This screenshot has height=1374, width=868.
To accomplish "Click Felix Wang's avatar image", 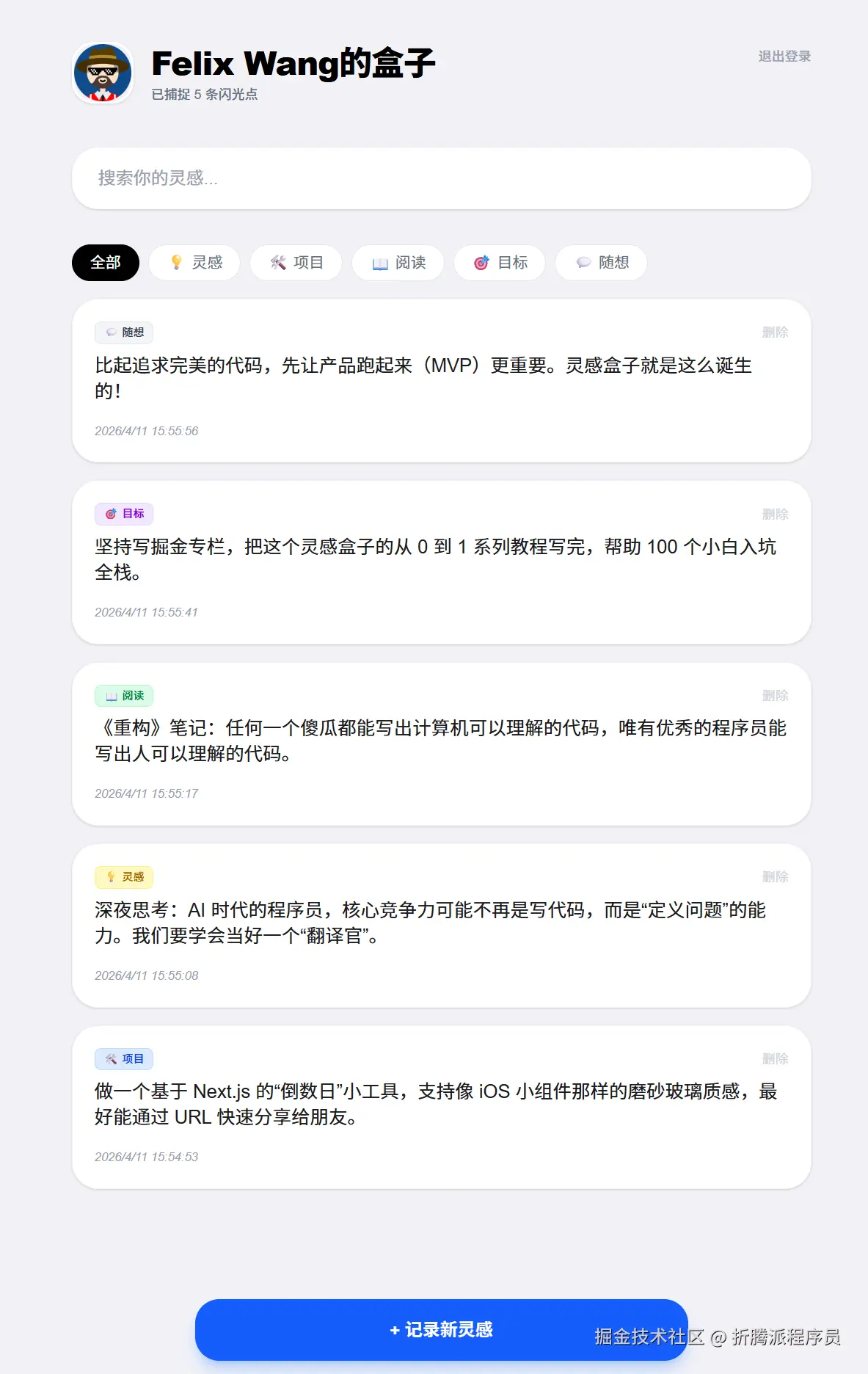I will pos(103,73).
